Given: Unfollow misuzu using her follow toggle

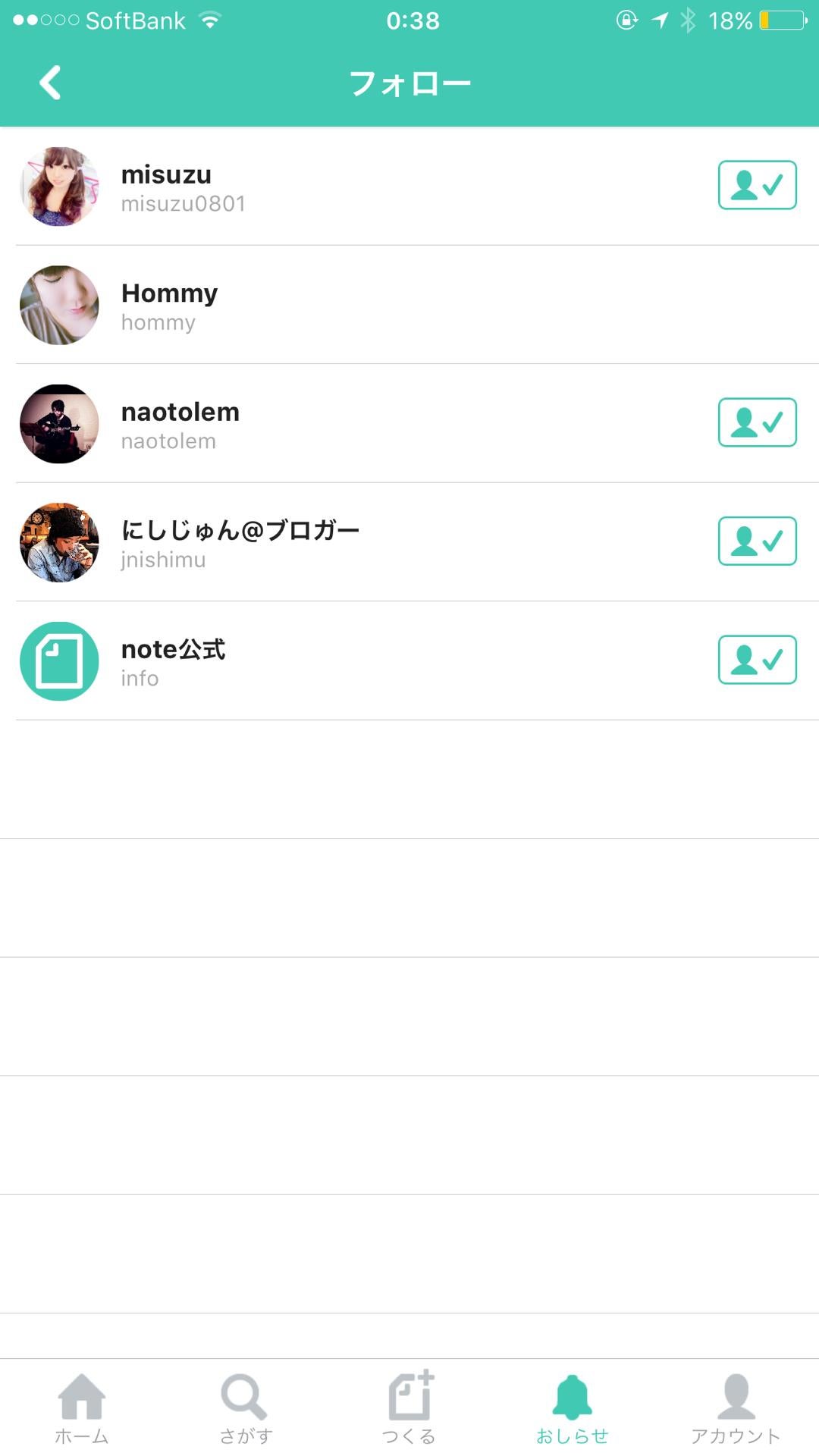Looking at the screenshot, I should pos(756,187).
